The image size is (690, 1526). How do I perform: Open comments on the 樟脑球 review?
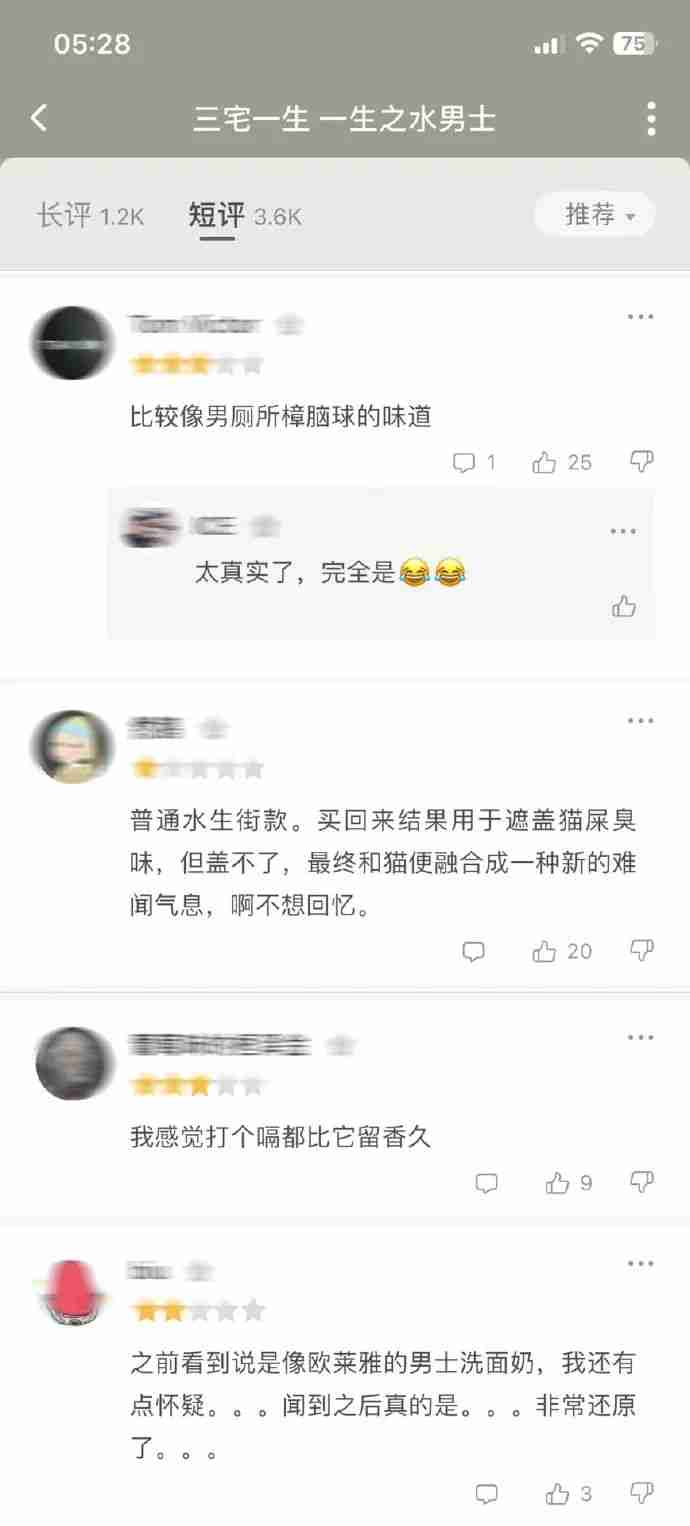click(464, 462)
